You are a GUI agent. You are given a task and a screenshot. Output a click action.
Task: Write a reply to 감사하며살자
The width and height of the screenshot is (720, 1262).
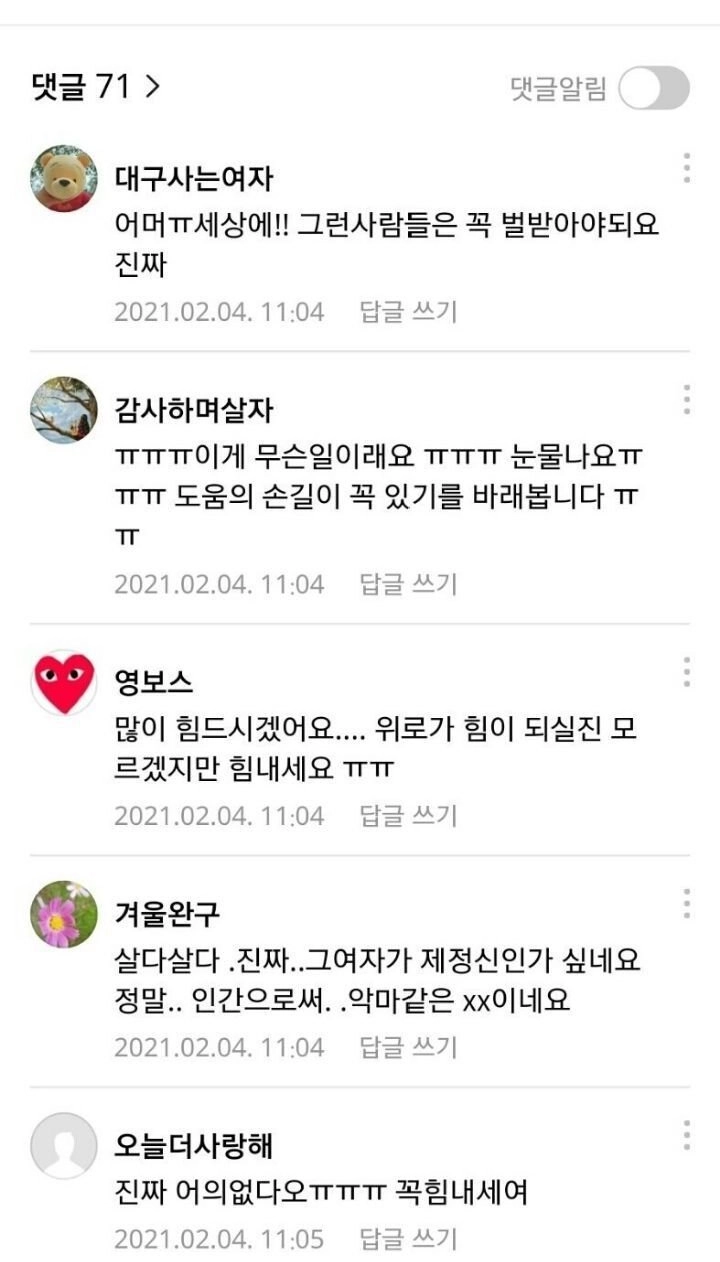pyautogui.click(x=408, y=583)
